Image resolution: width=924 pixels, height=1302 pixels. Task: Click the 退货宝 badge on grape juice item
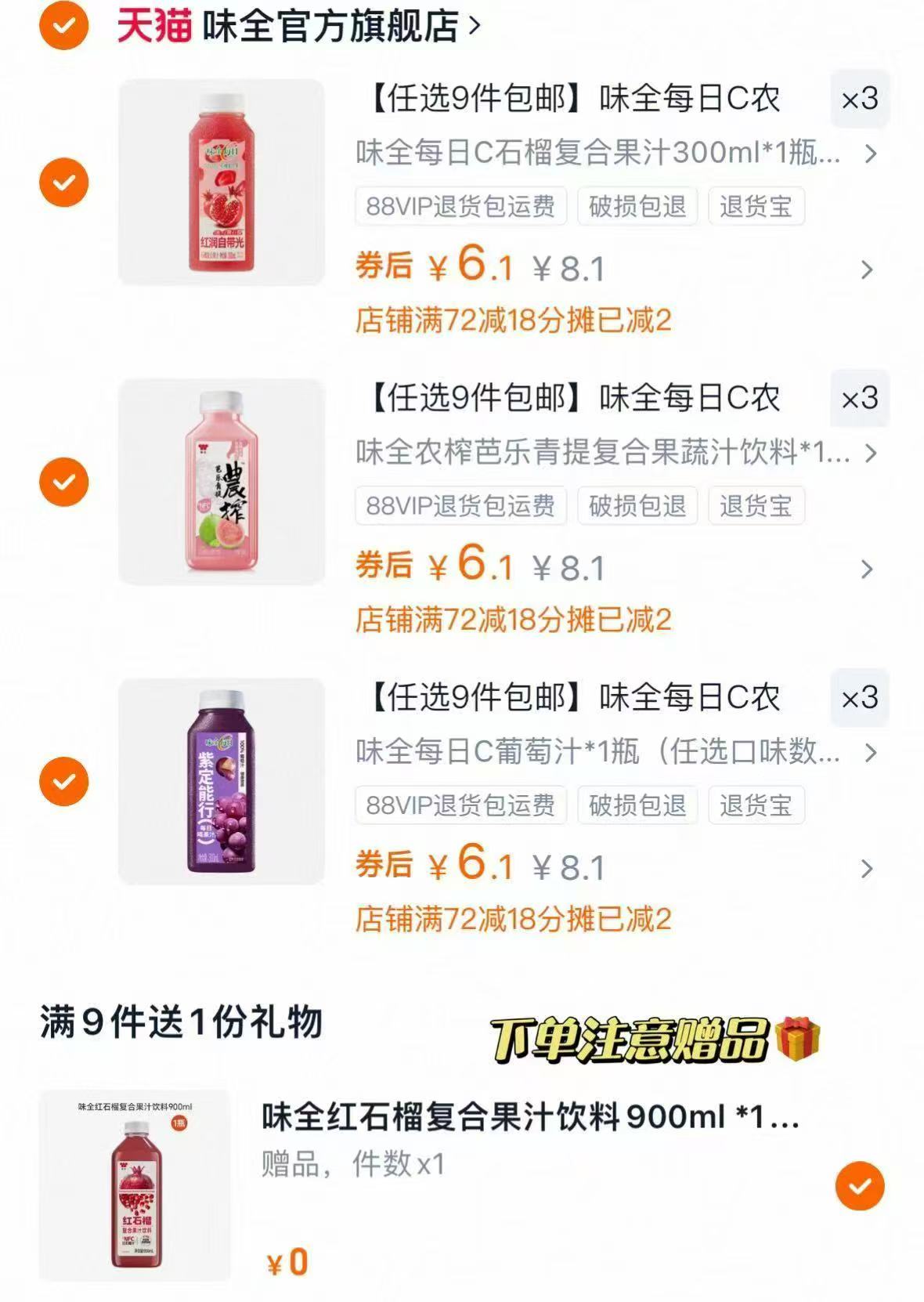[756, 805]
